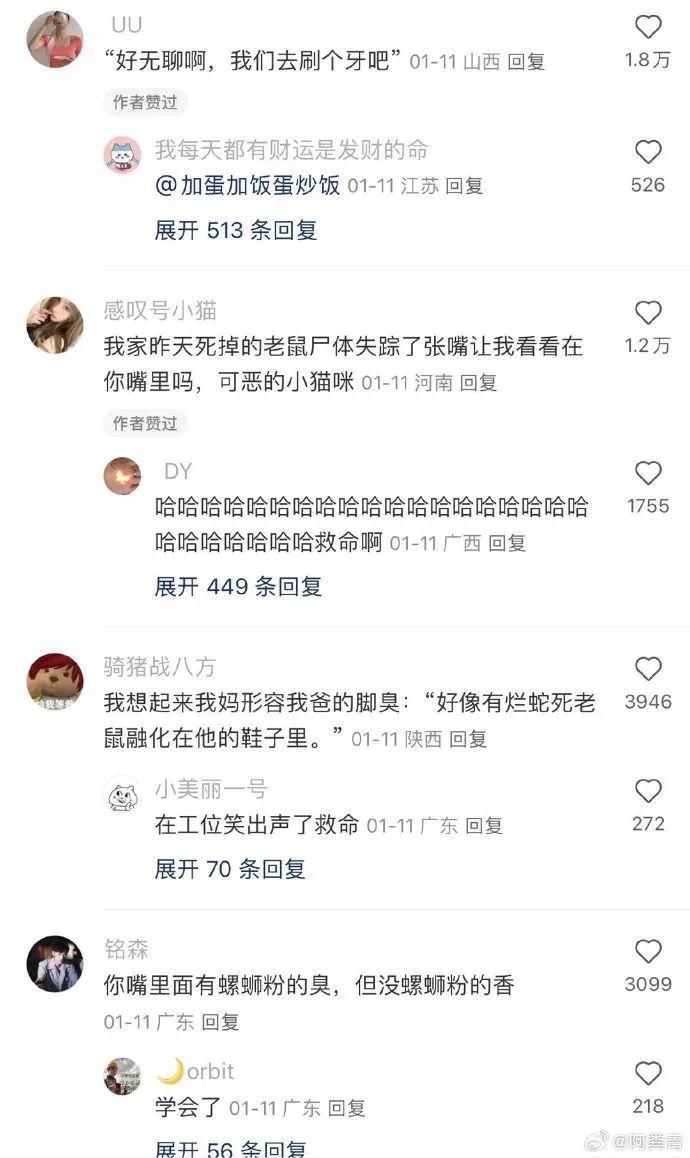Expand 展开 70 条回复

(x=230, y=869)
